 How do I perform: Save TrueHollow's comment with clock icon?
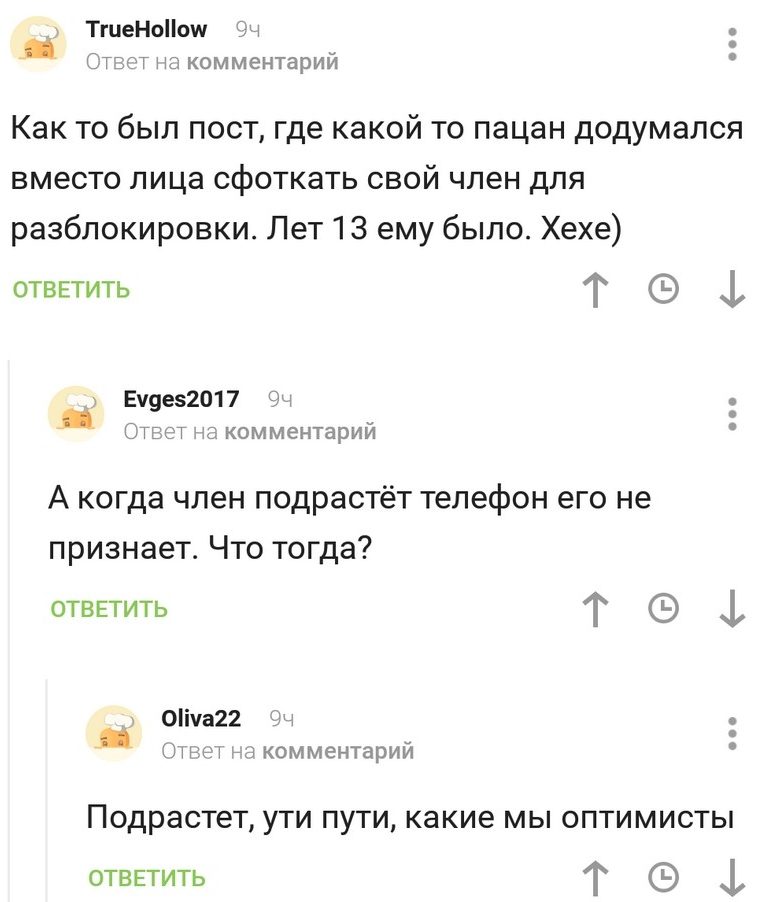click(x=662, y=290)
